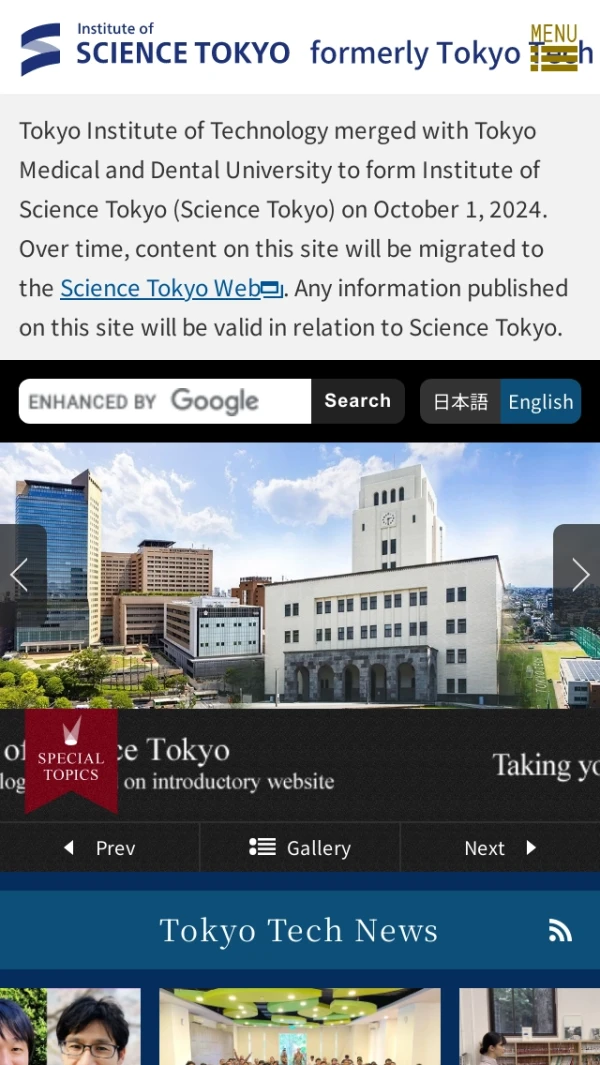Tap the Search button
Screen dimensions: 600x1065
357,401
